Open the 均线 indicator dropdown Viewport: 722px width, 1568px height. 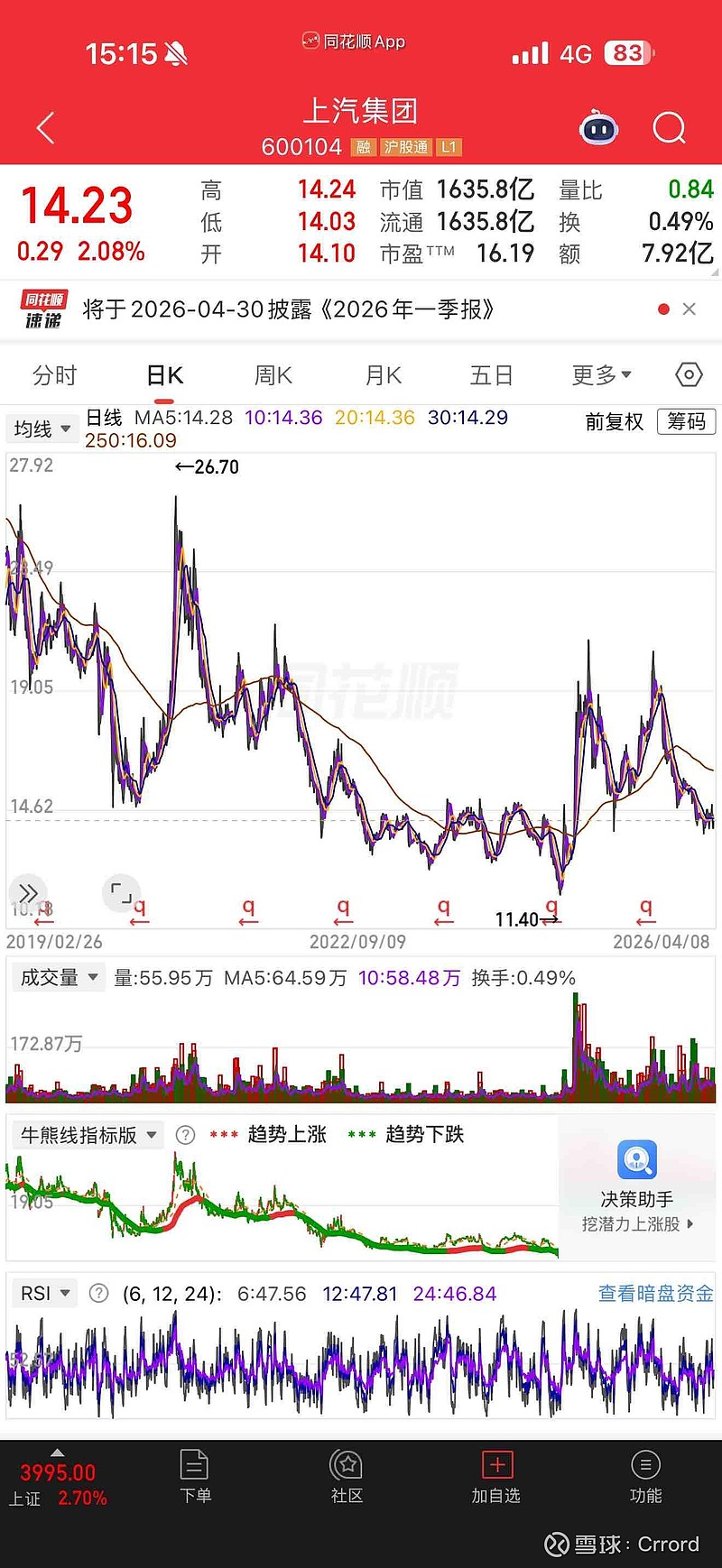(42, 429)
